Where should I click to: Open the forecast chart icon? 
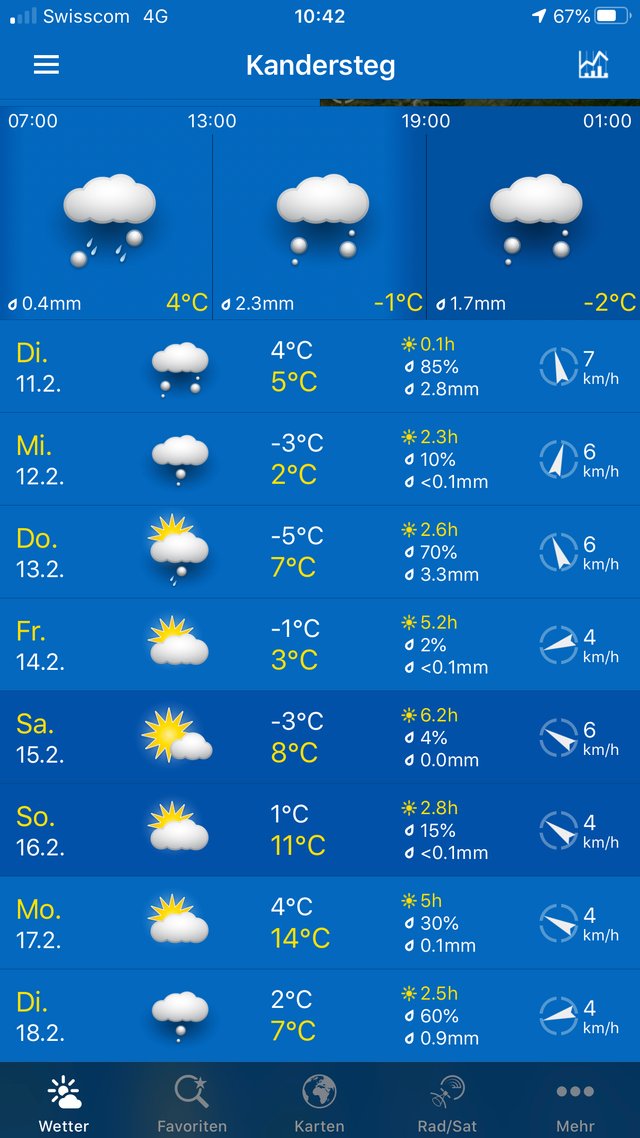593,65
